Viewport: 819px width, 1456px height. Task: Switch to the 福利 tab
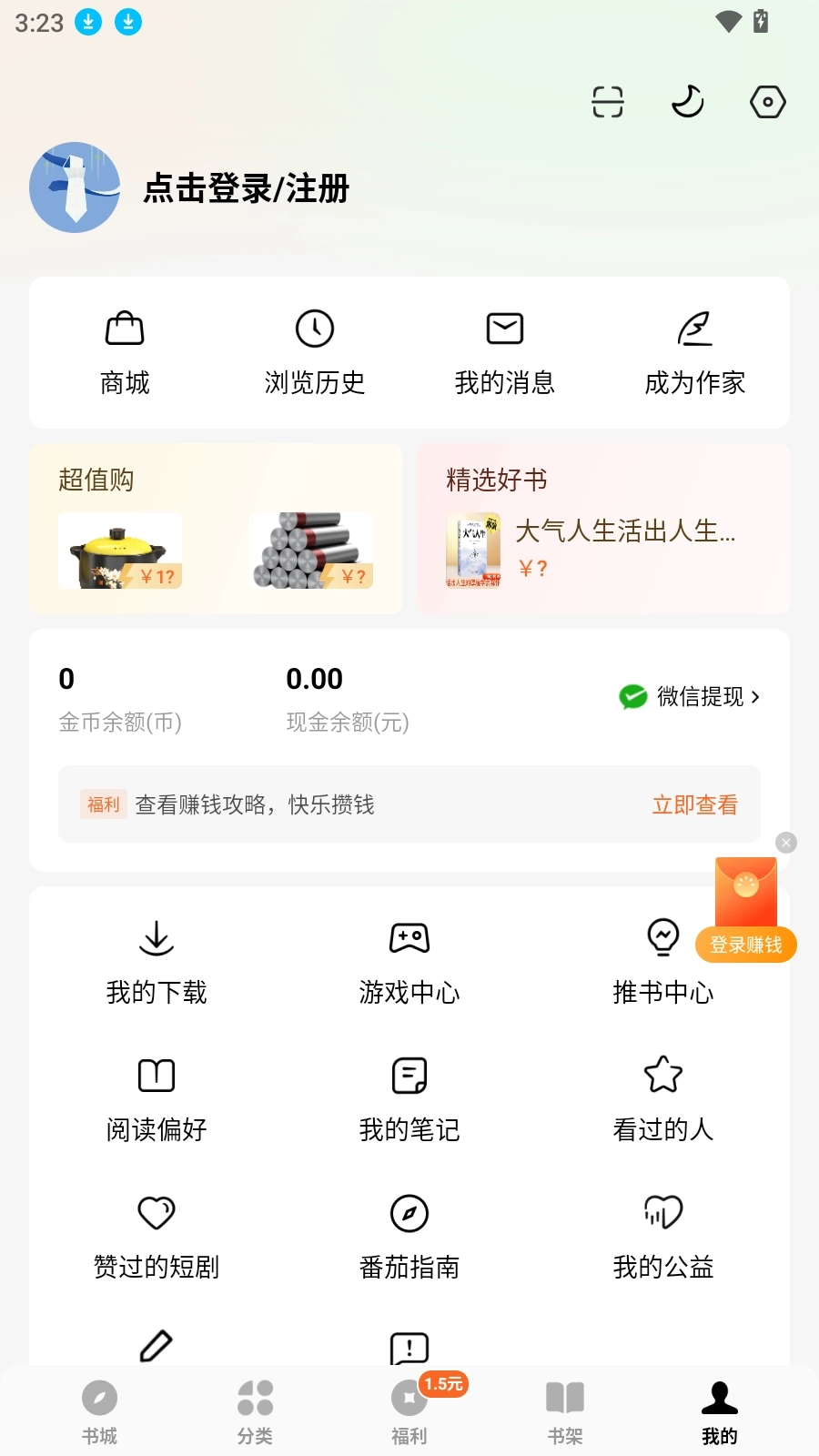[x=409, y=1411]
